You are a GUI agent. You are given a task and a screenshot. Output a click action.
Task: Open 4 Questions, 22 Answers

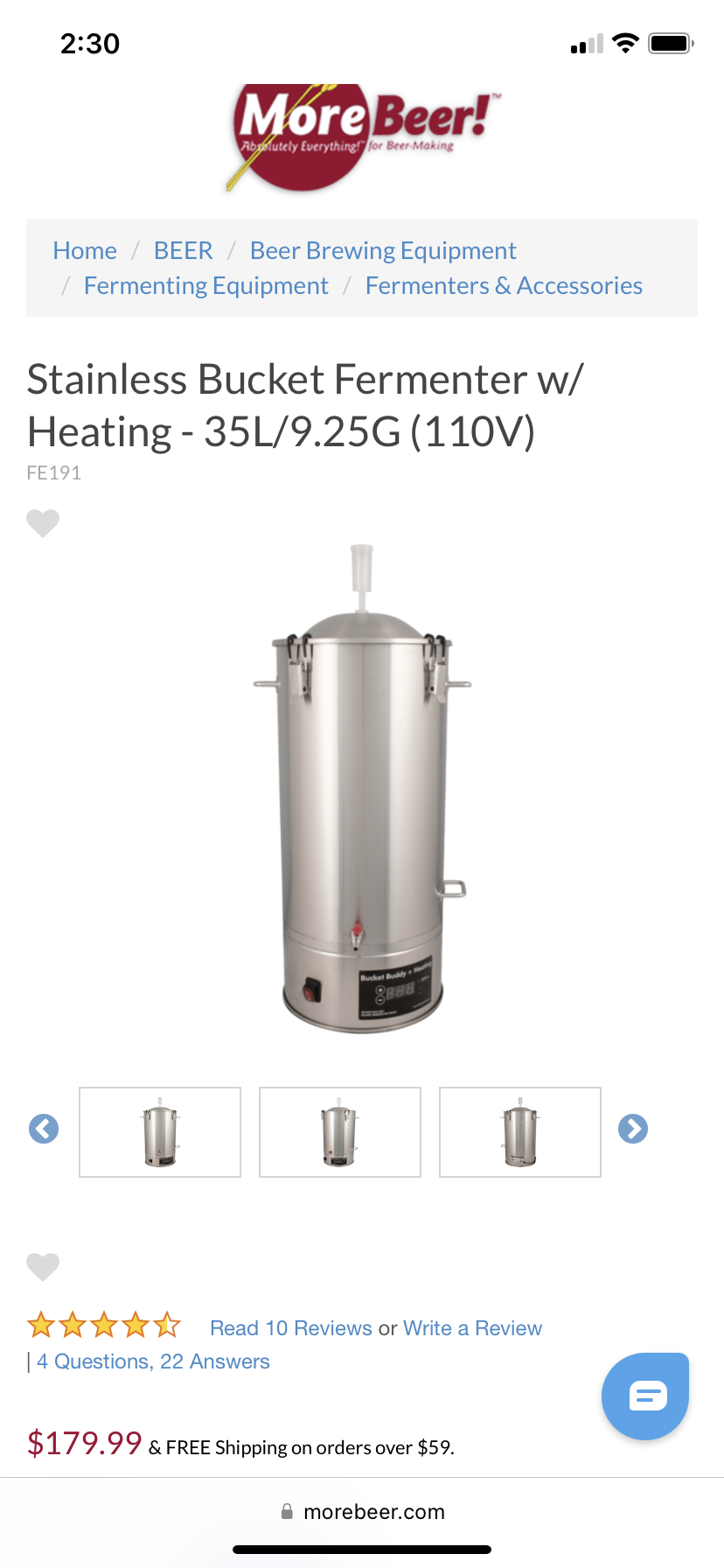click(153, 1361)
